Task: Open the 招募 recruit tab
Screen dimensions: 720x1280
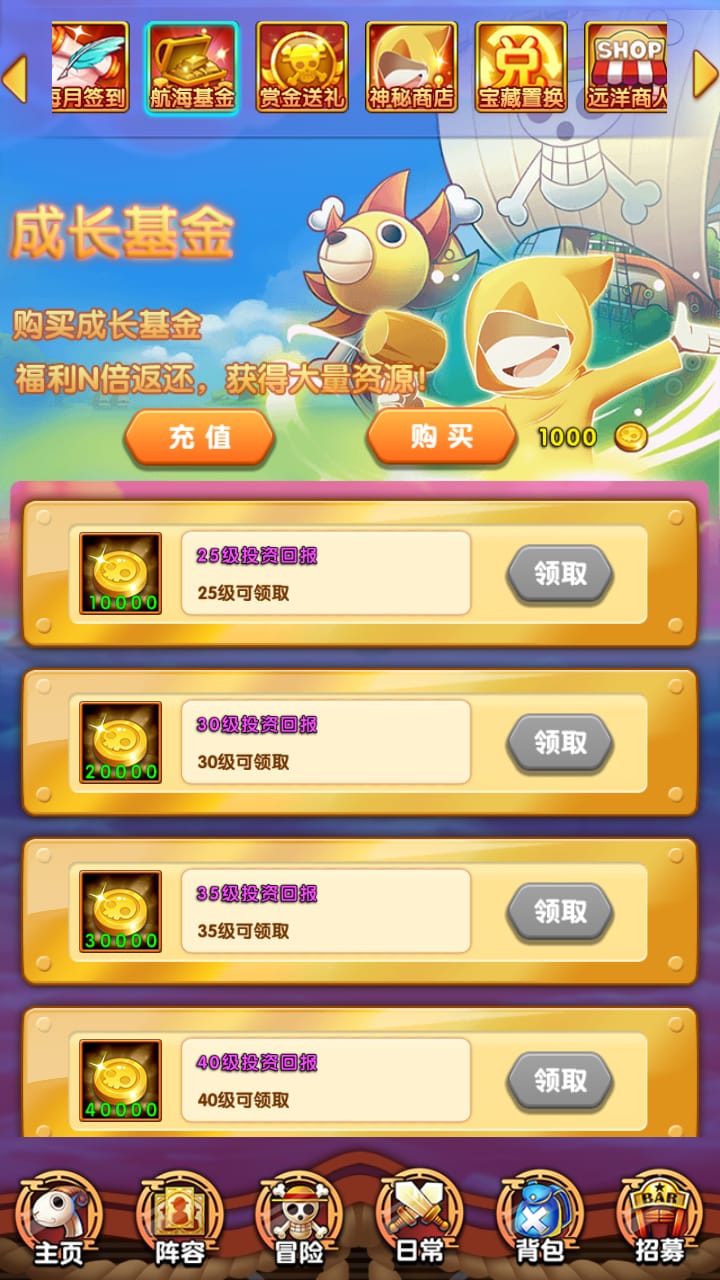Action: 660,1220
